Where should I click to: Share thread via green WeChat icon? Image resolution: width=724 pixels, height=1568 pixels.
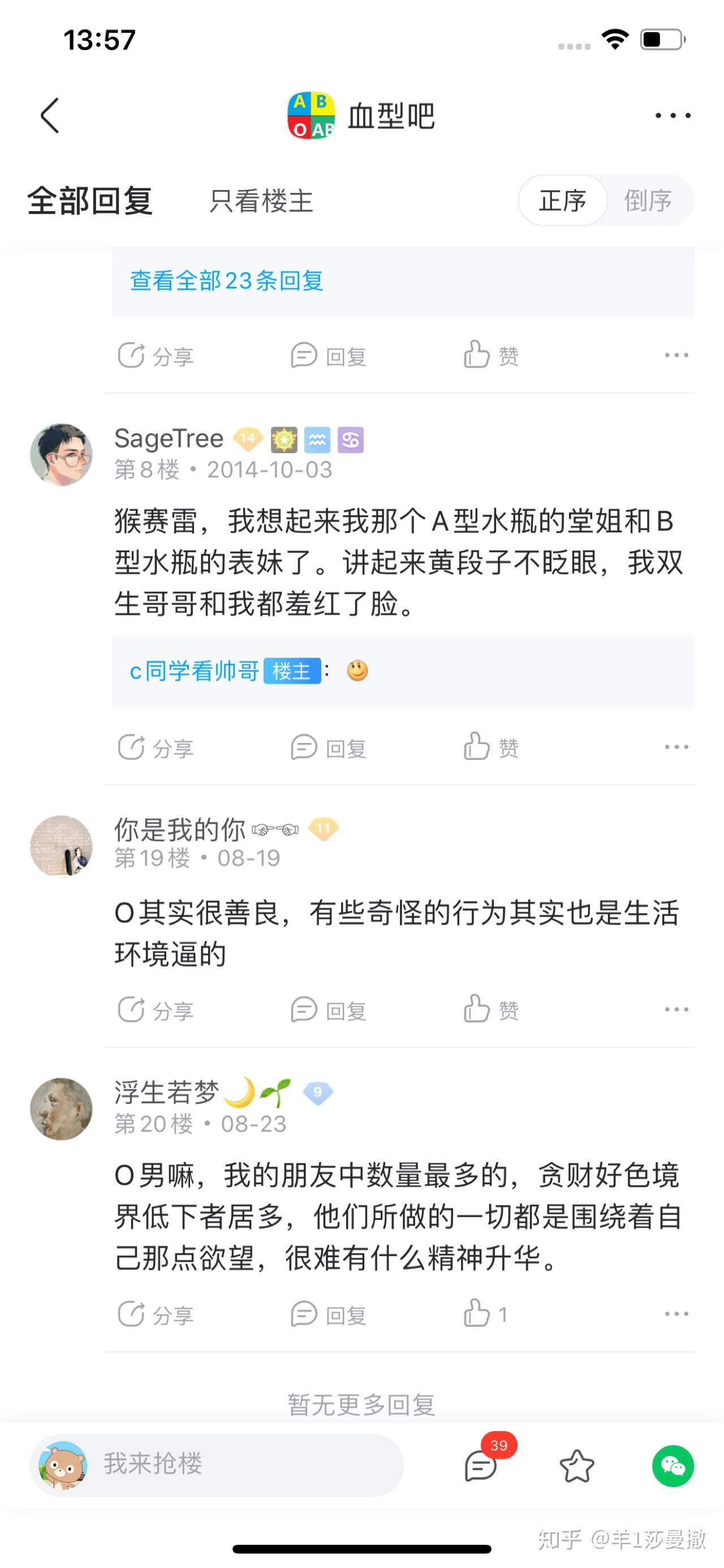point(673,1466)
